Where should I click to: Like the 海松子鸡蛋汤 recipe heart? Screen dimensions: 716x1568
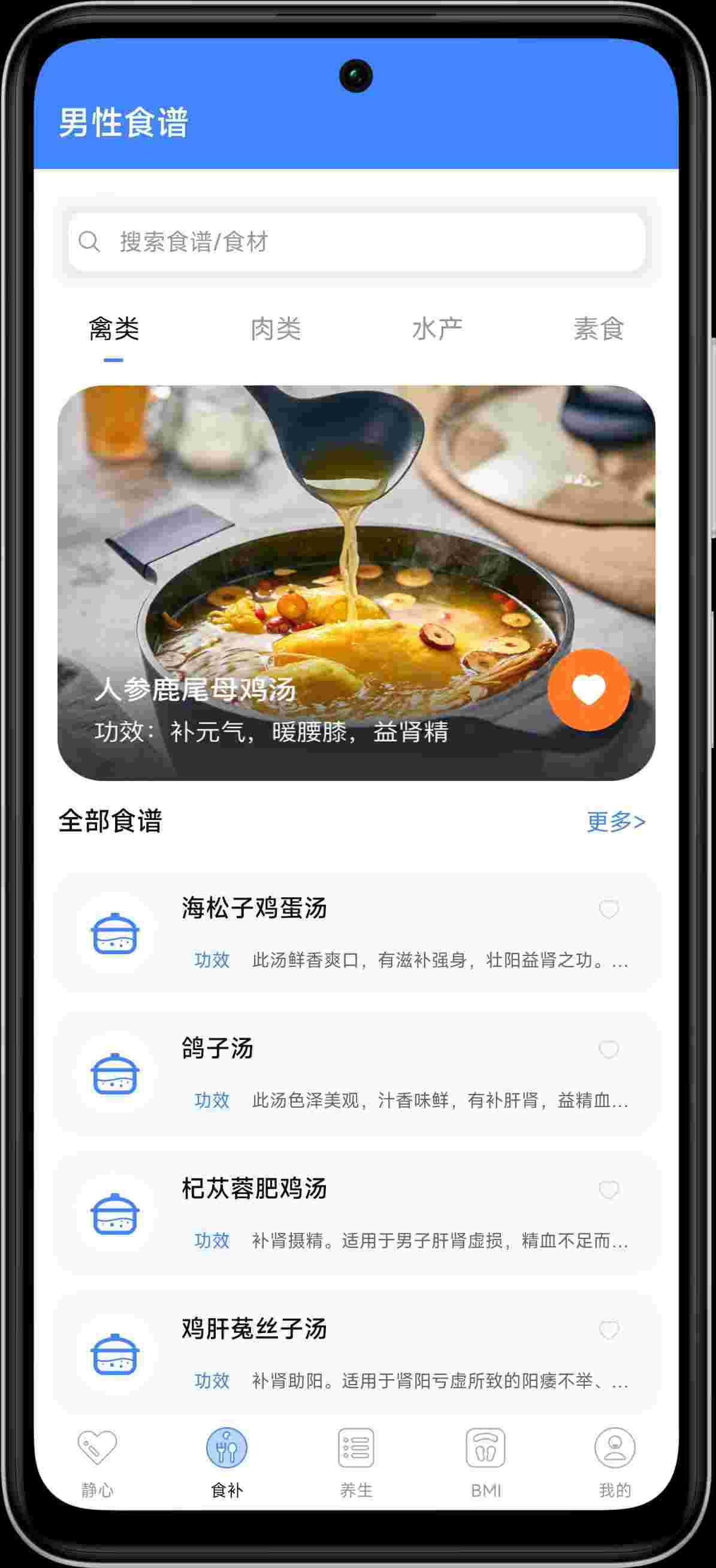[x=609, y=909]
